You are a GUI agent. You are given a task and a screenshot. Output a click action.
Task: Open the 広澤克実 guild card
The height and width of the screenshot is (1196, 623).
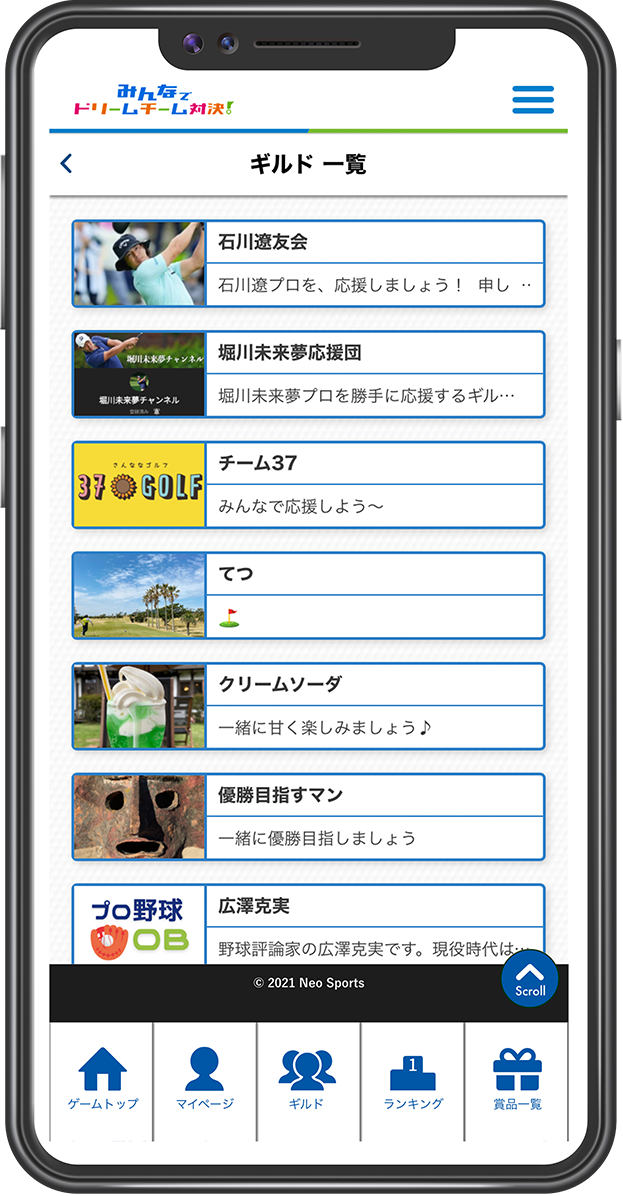click(x=308, y=924)
